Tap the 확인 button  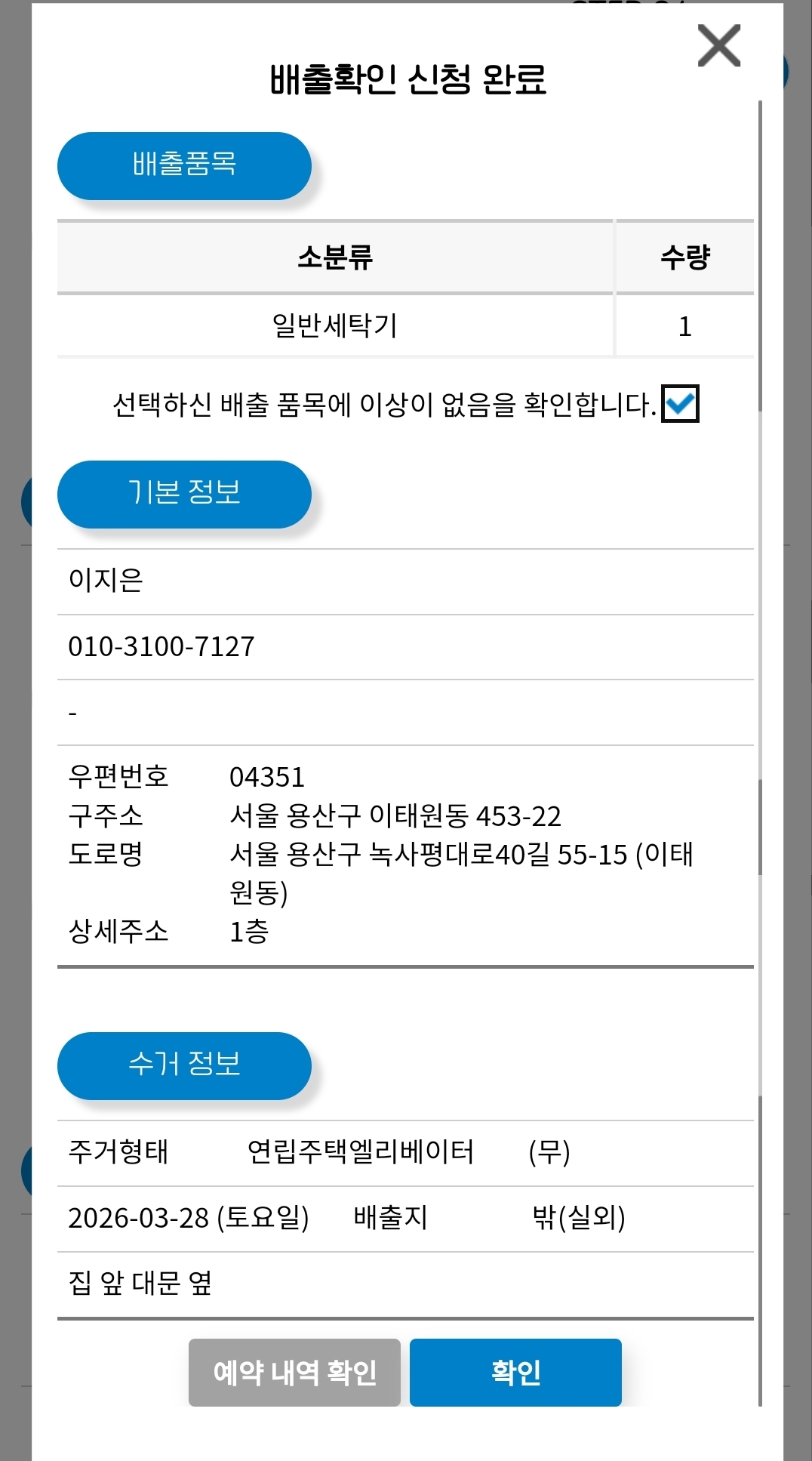[515, 1372]
